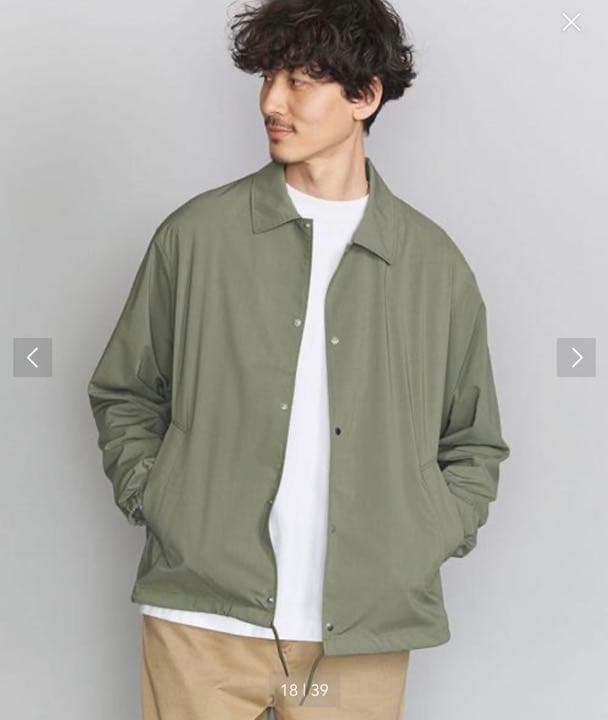
Task: Go to the previous product photo
Action: (32, 357)
